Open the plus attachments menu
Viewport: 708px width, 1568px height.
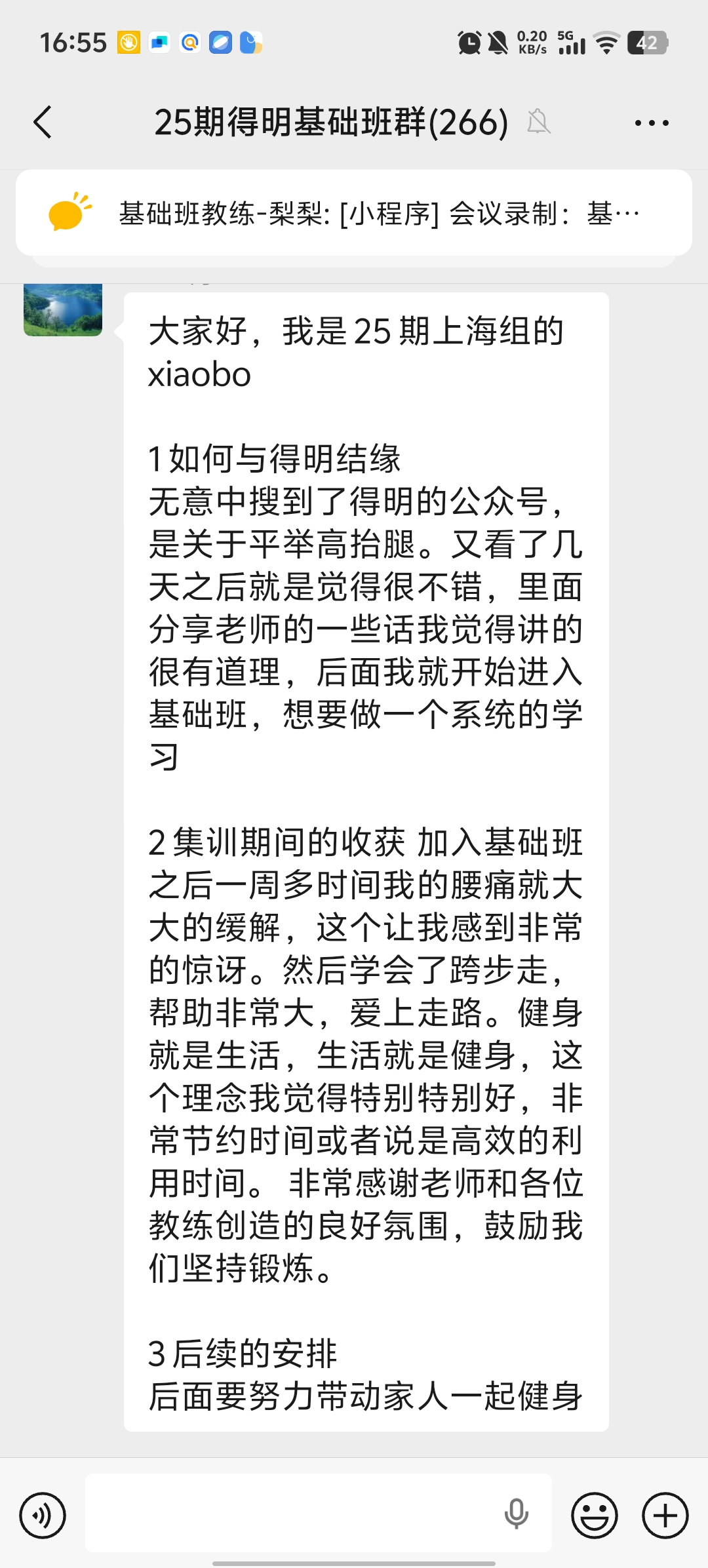coord(665,1515)
